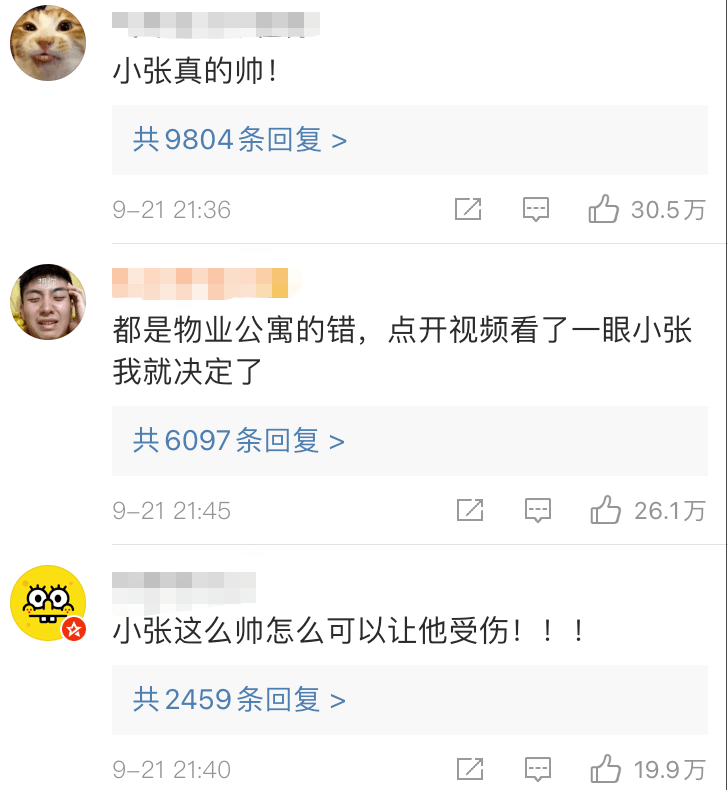This screenshot has width=728, height=790.
Task: Like the comment 小张这么帅怎么可以让他受伤
Action: 606,770
